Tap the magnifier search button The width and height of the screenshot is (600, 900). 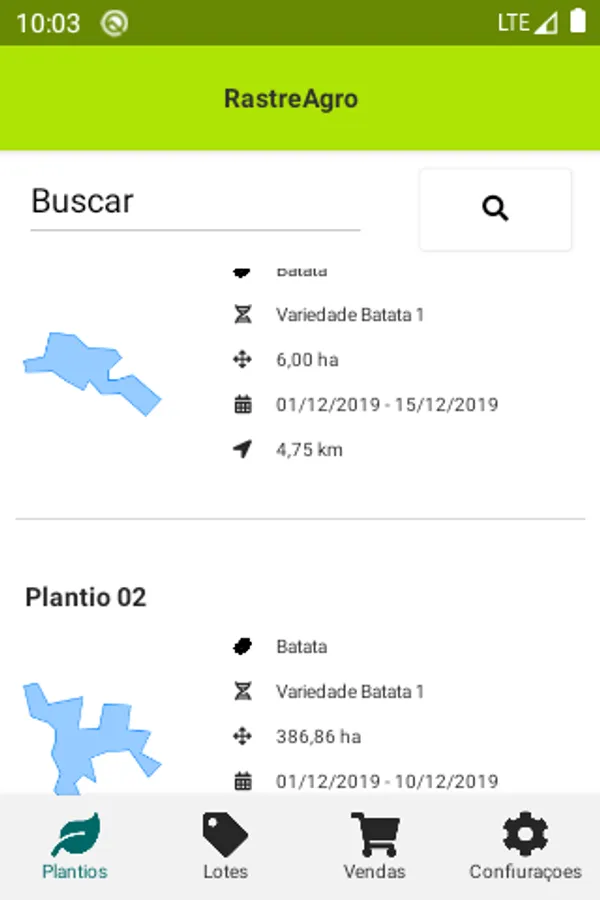coord(495,209)
